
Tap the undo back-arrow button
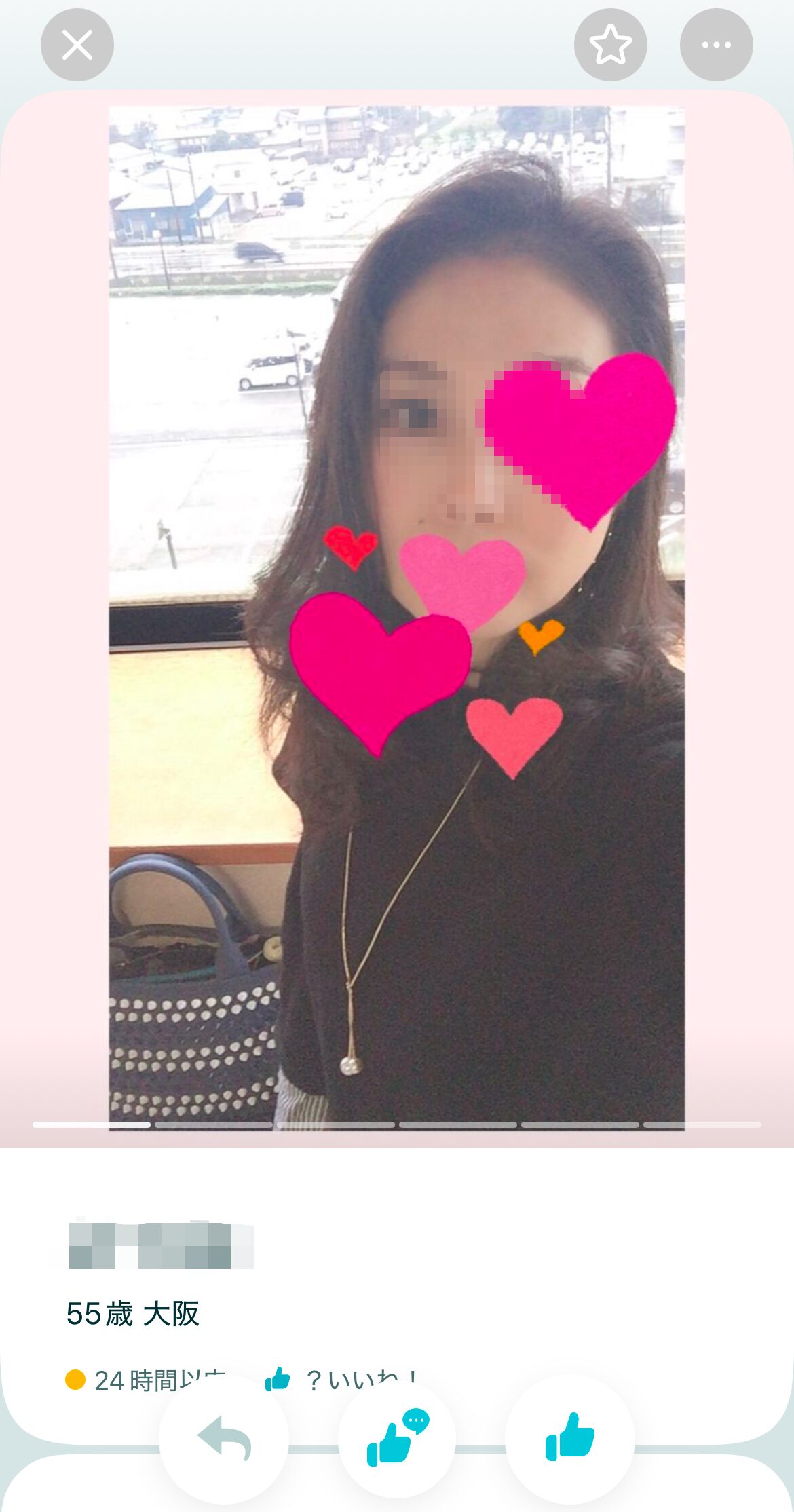[x=224, y=1438]
